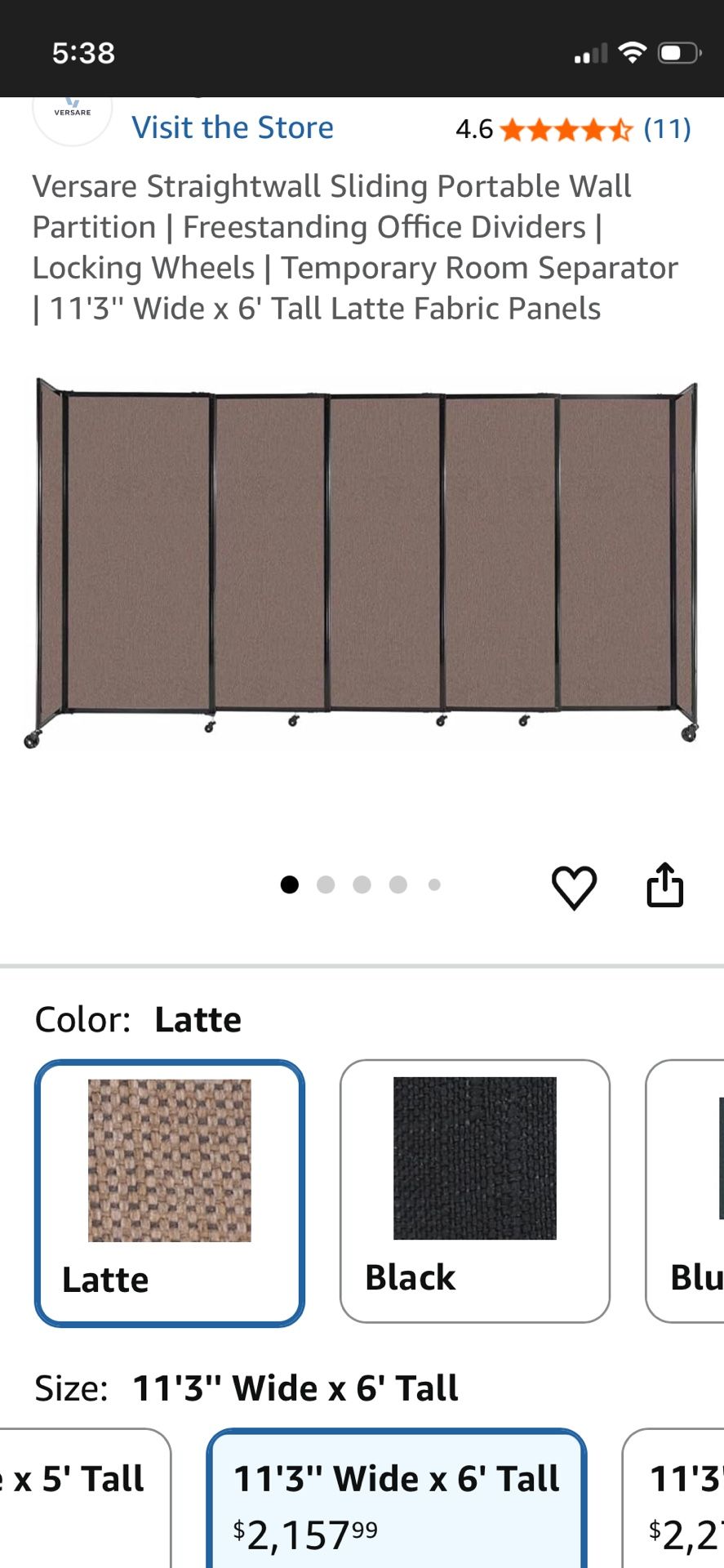The image size is (724, 1568).
Task: Open the partition product image
Action: [x=362, y=563]
